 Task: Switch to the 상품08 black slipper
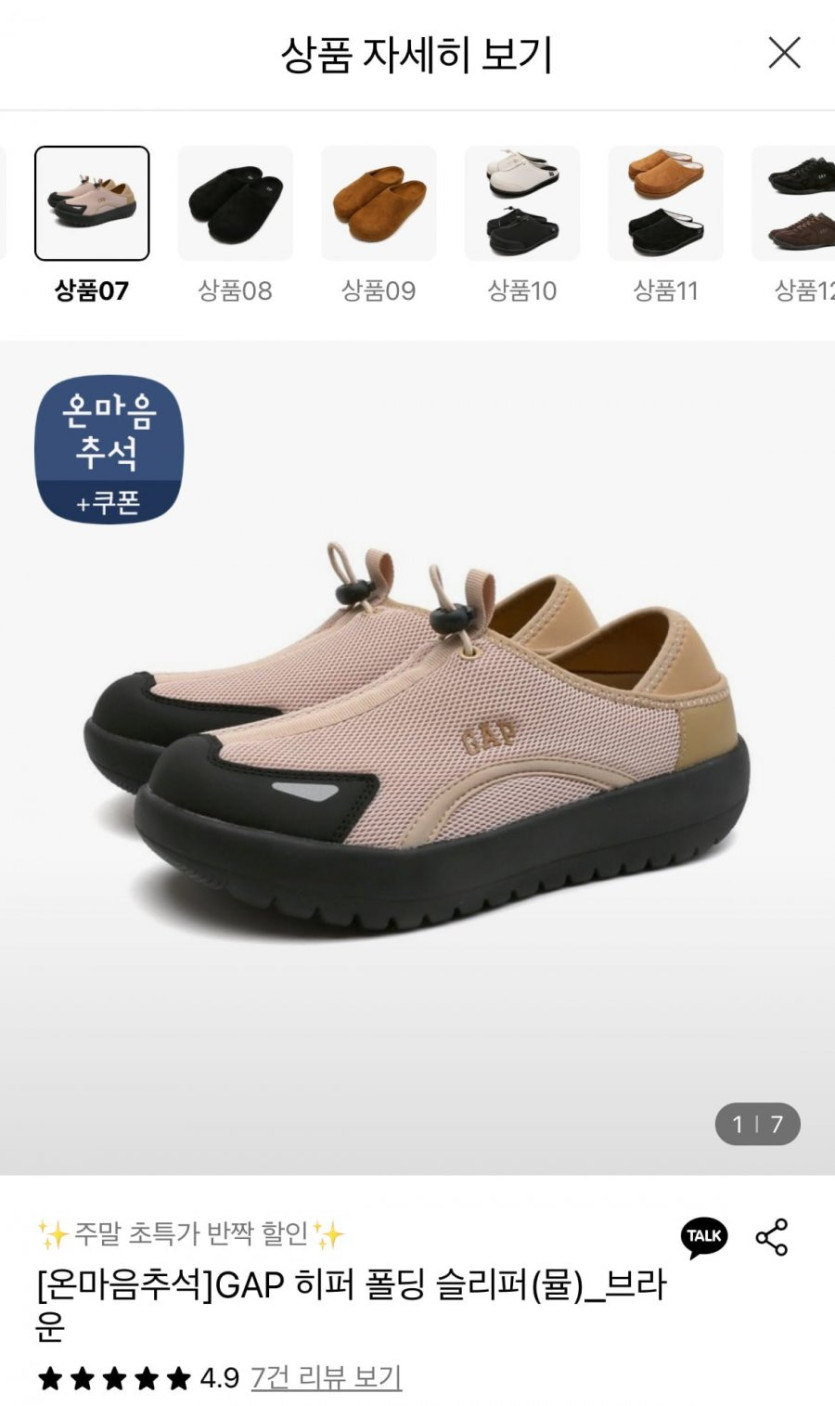236,204
